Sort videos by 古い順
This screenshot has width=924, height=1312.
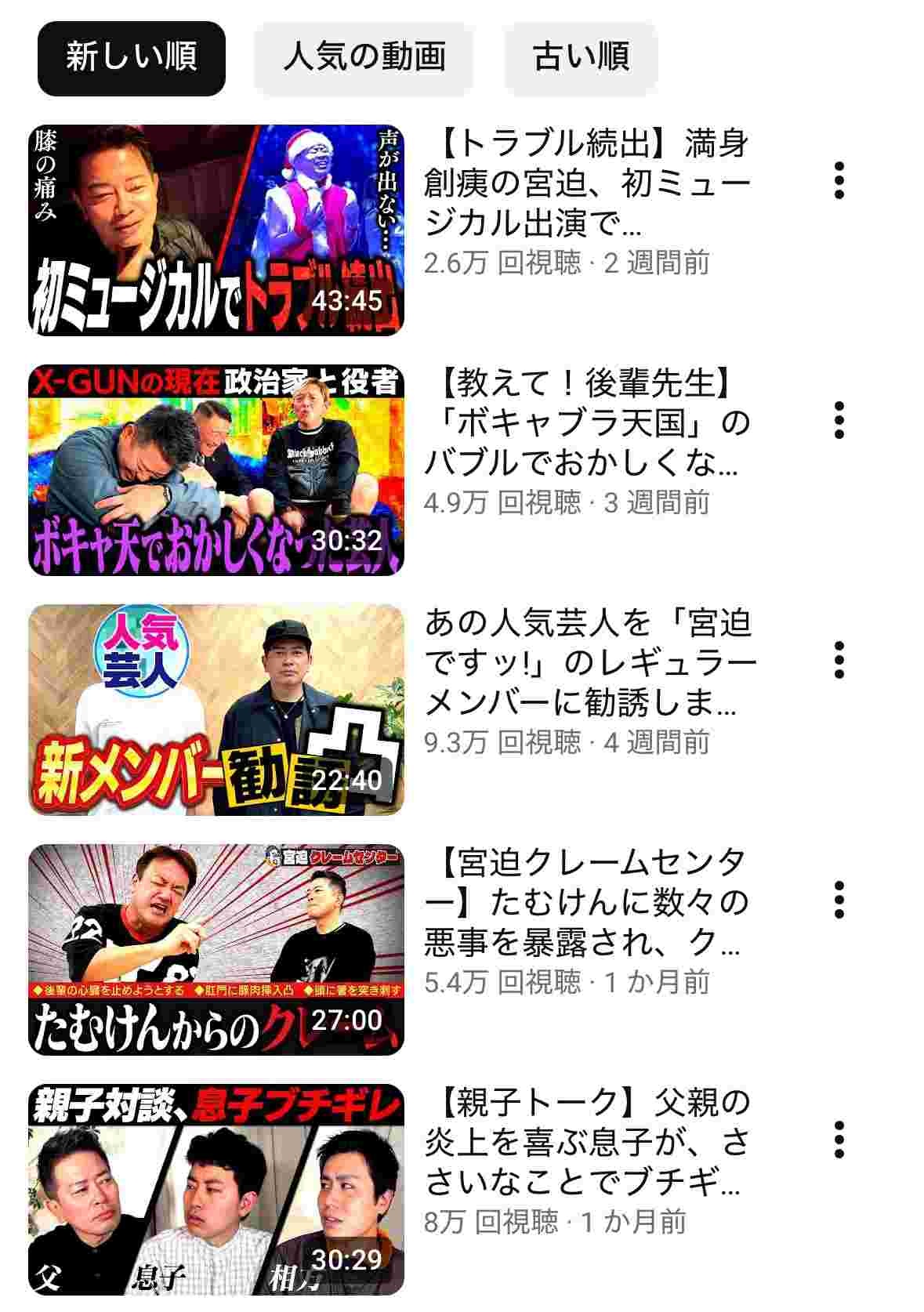tap(581, 58)
